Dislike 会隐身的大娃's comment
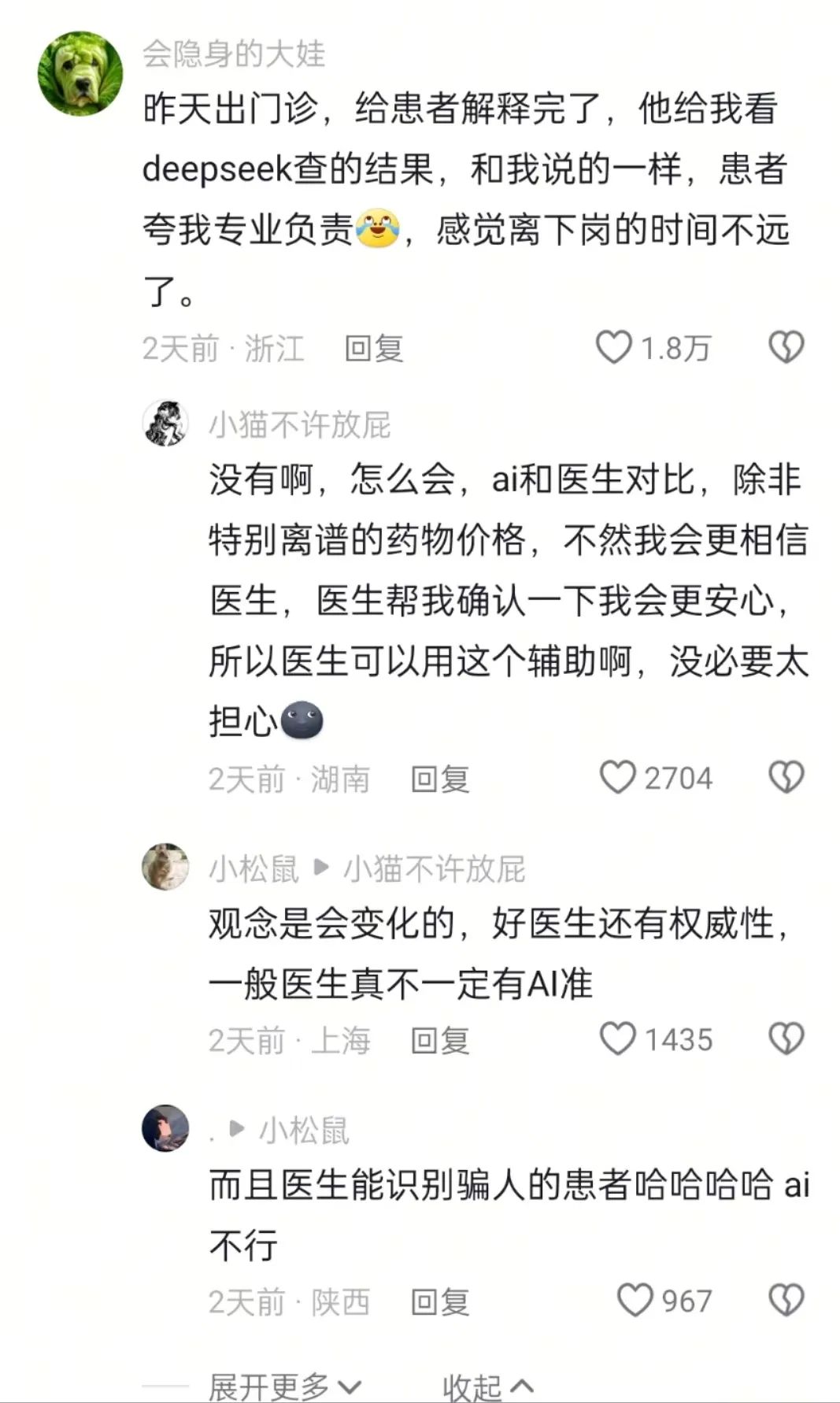This screenshot has height=1403, width=840. pyautogui.click(x=786, y=347)
